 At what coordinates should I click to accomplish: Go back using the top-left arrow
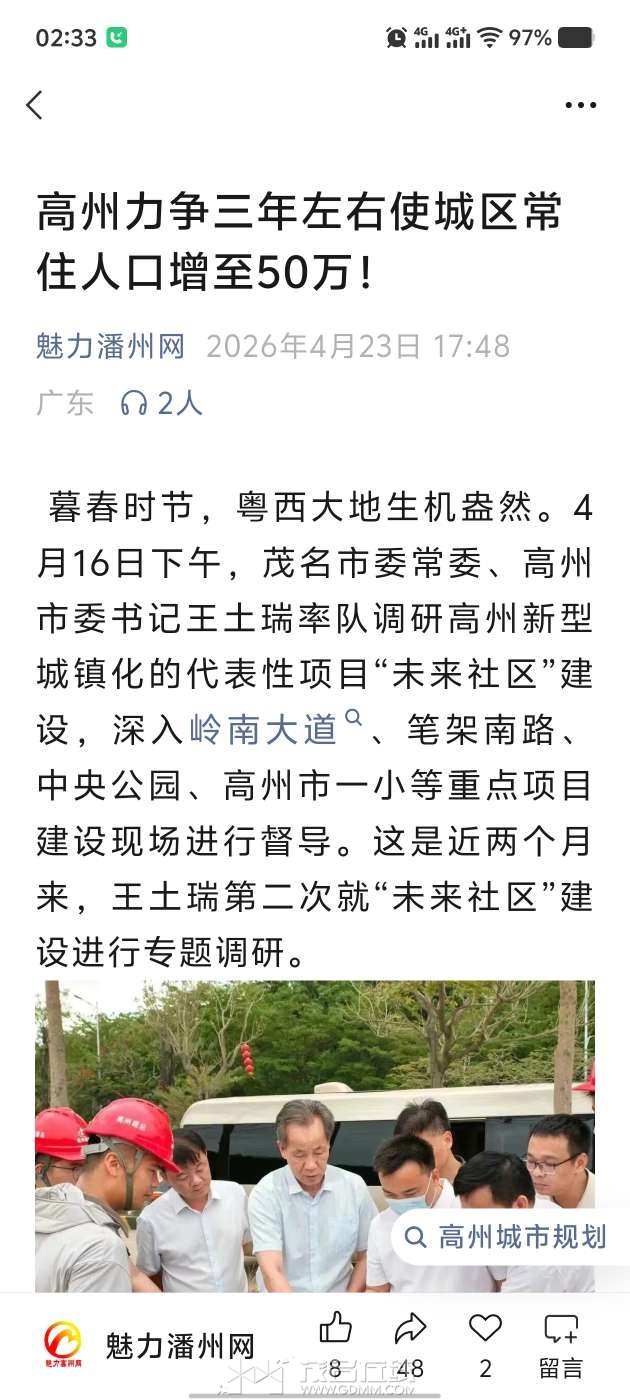(35, 105)
